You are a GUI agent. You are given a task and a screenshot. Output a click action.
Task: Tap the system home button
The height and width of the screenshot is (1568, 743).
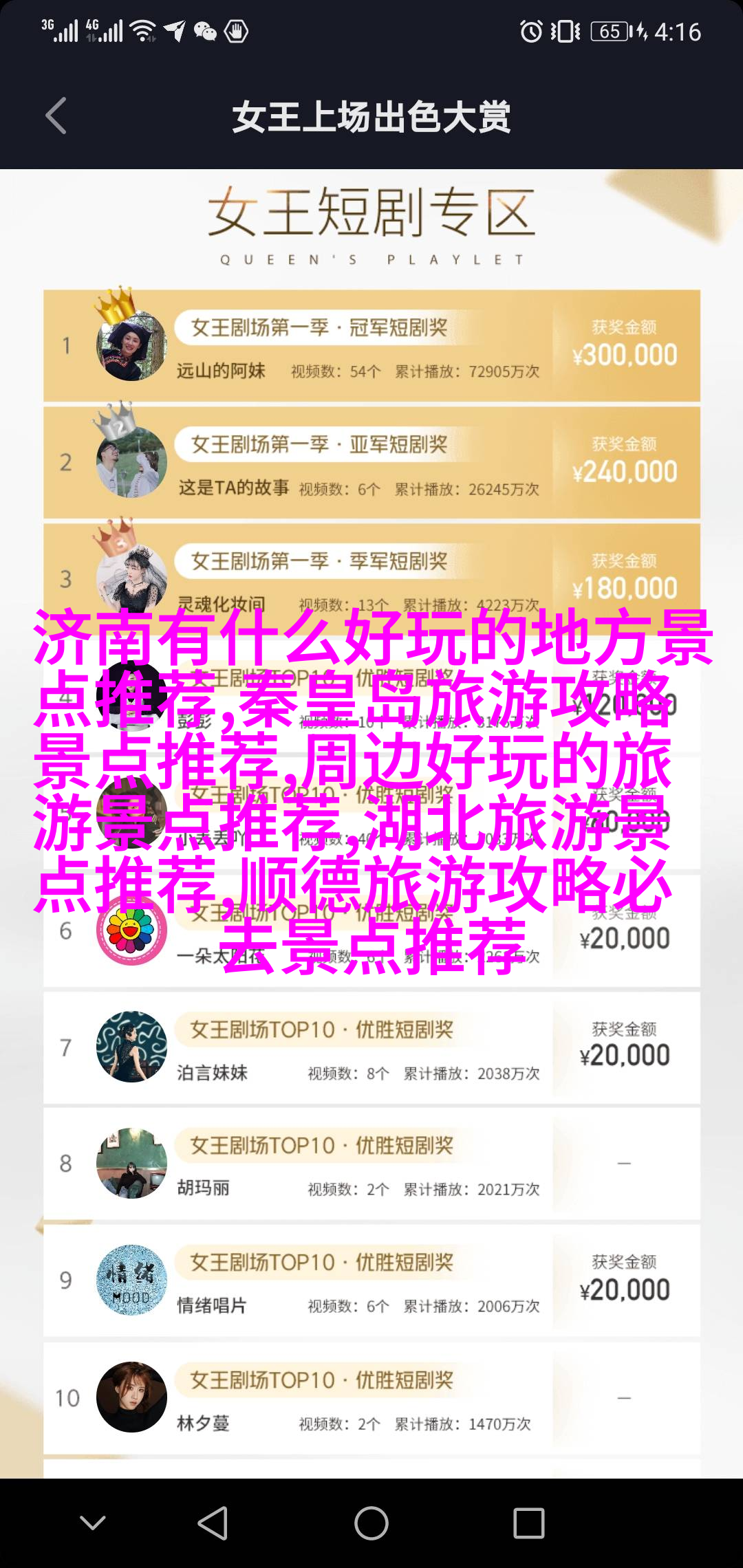point(371,1523)
